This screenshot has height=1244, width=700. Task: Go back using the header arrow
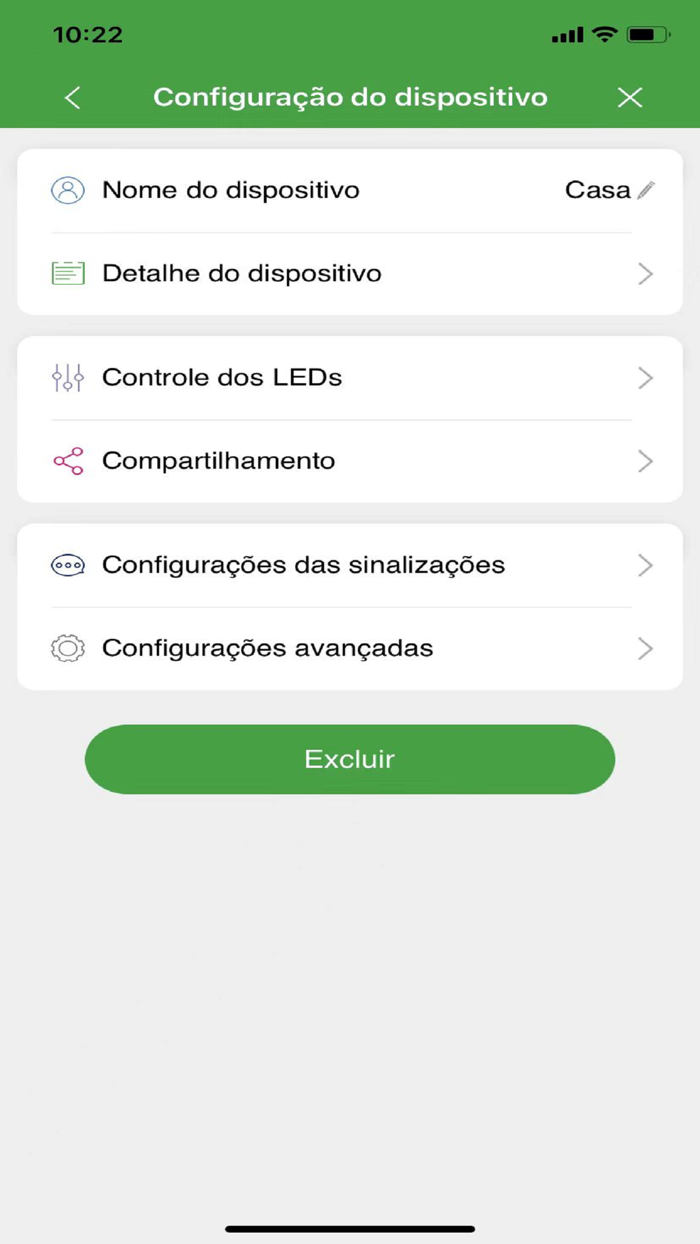(x=72, y=97)
